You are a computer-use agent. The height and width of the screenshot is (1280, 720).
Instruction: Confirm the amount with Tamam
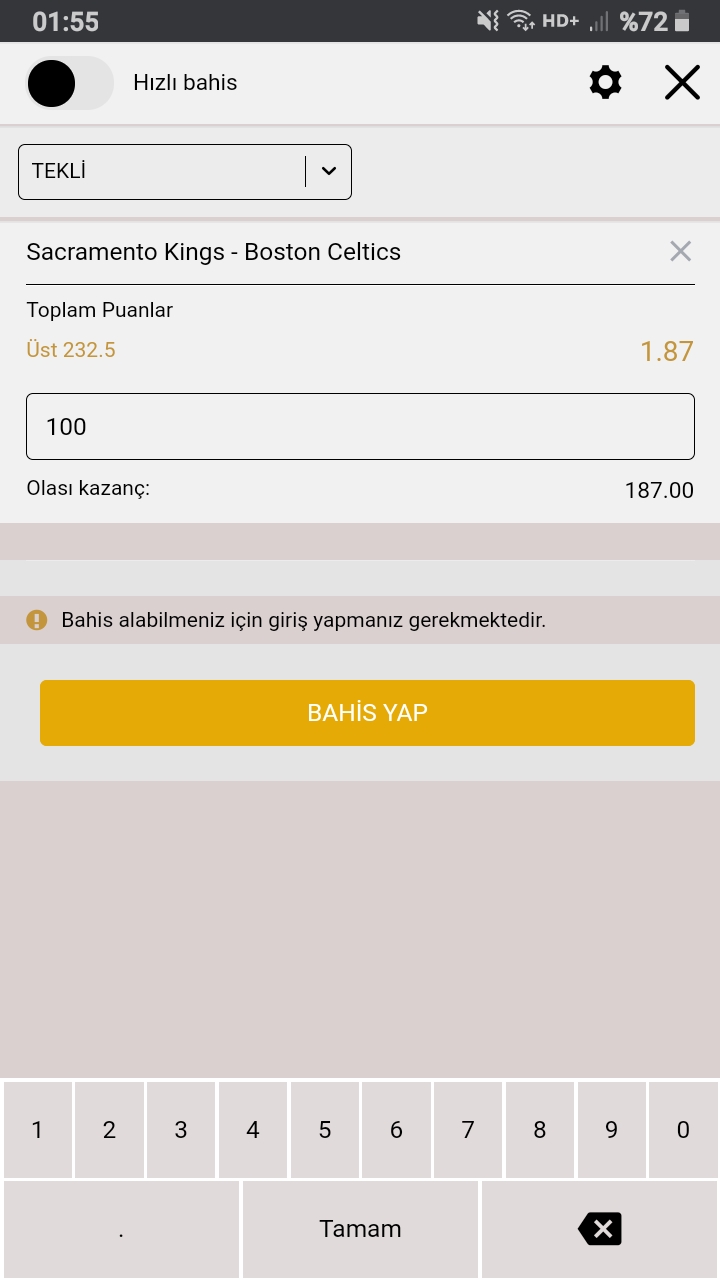[360, 1230]
